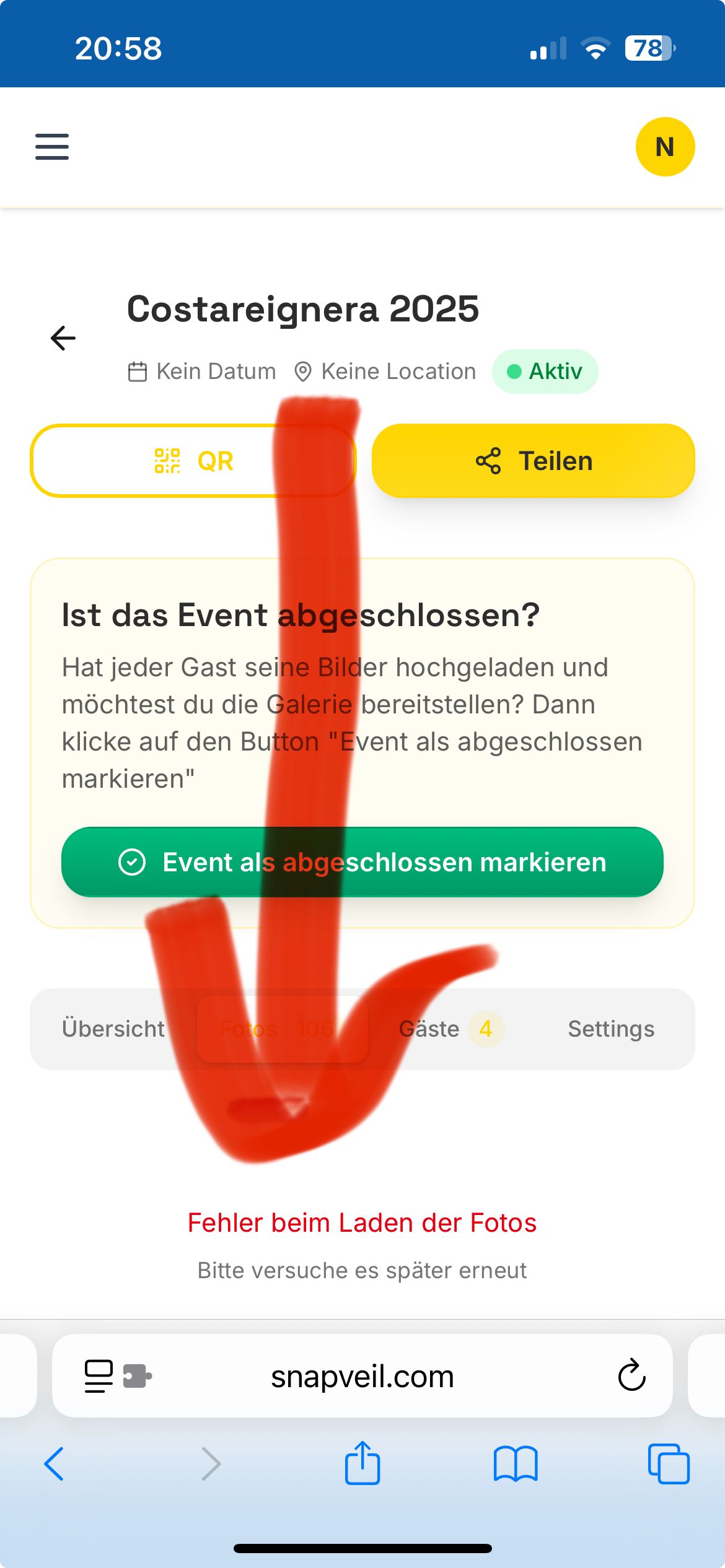Open the hamburger menu
The height and width of the screenshot is (1568, 725).
52,147
